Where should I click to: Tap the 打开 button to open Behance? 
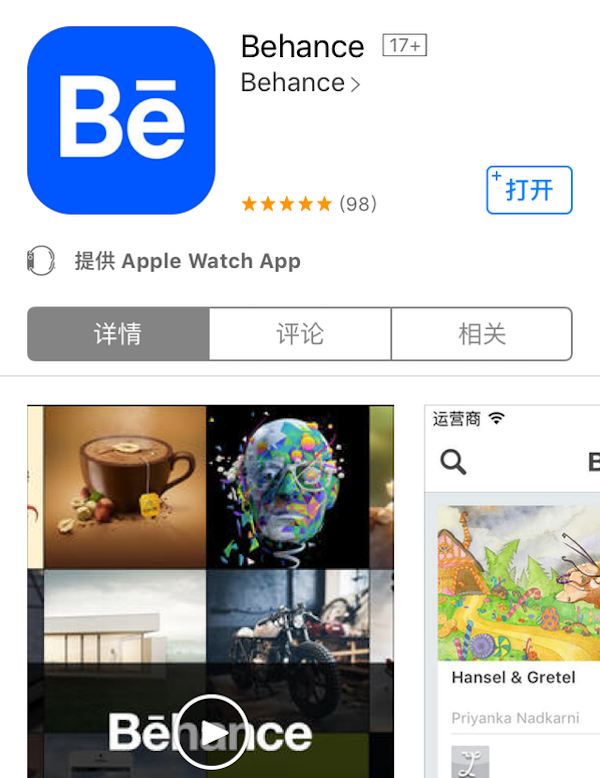(529, 190)
